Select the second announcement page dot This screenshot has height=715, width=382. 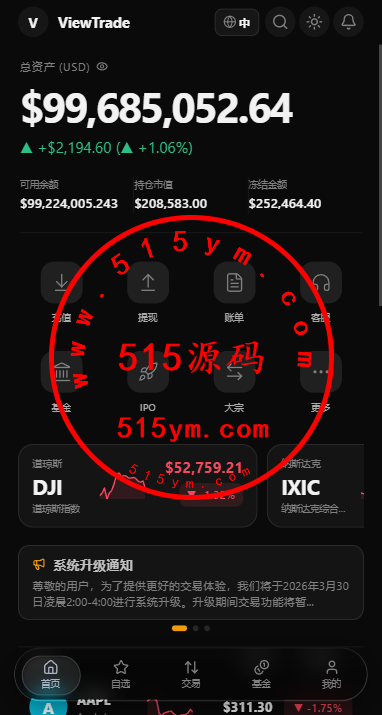point(196,628)
